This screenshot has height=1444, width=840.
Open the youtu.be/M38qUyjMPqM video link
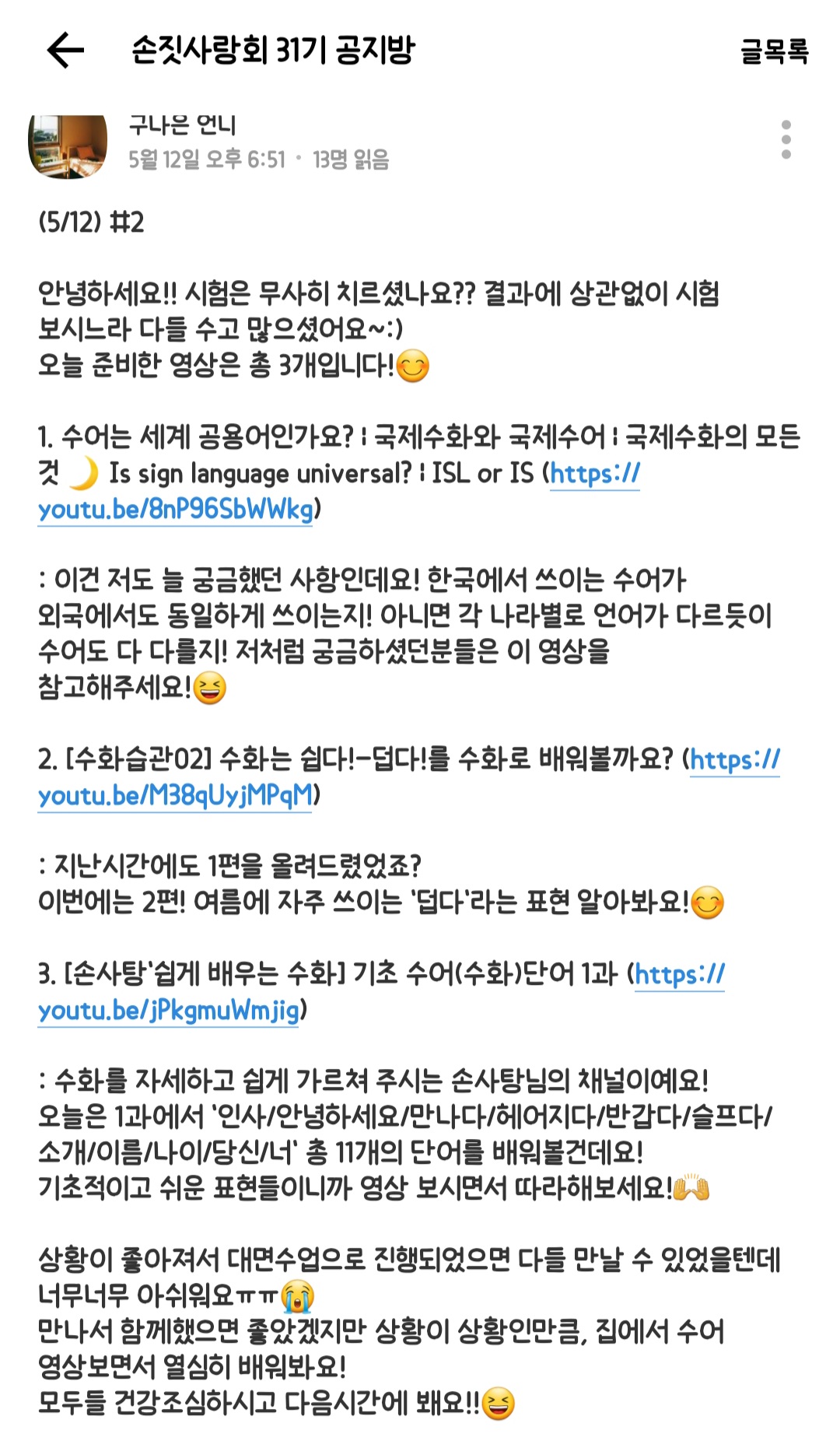(175, 795)
